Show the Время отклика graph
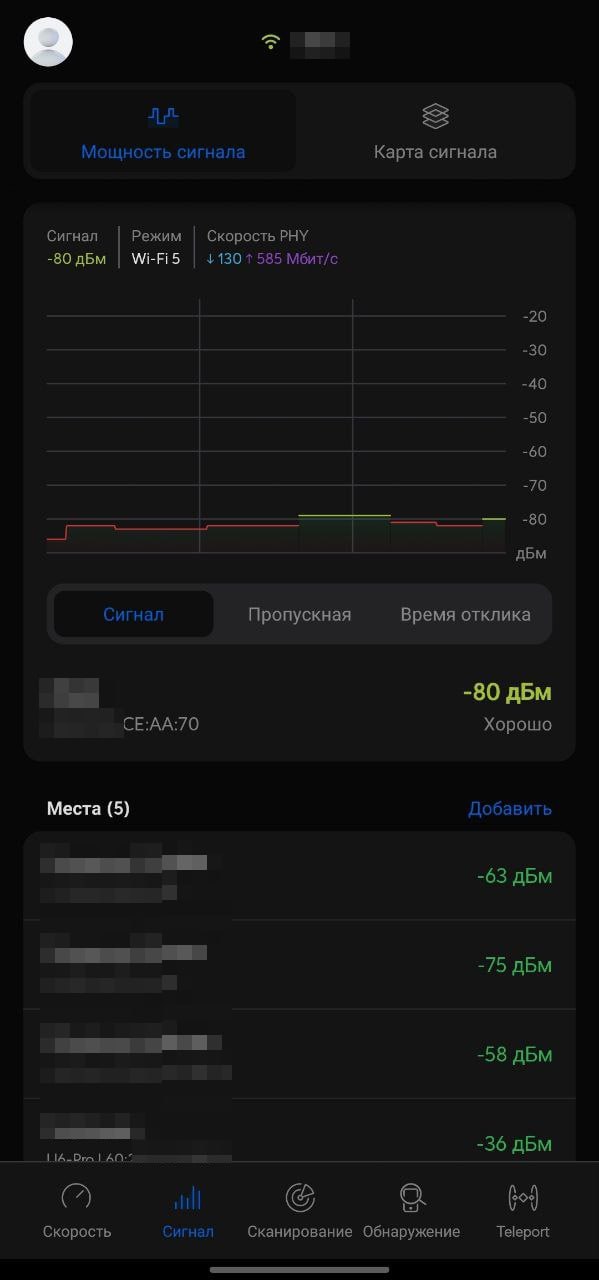This screenshot has height=1280, width=599. tap(465, 614)
